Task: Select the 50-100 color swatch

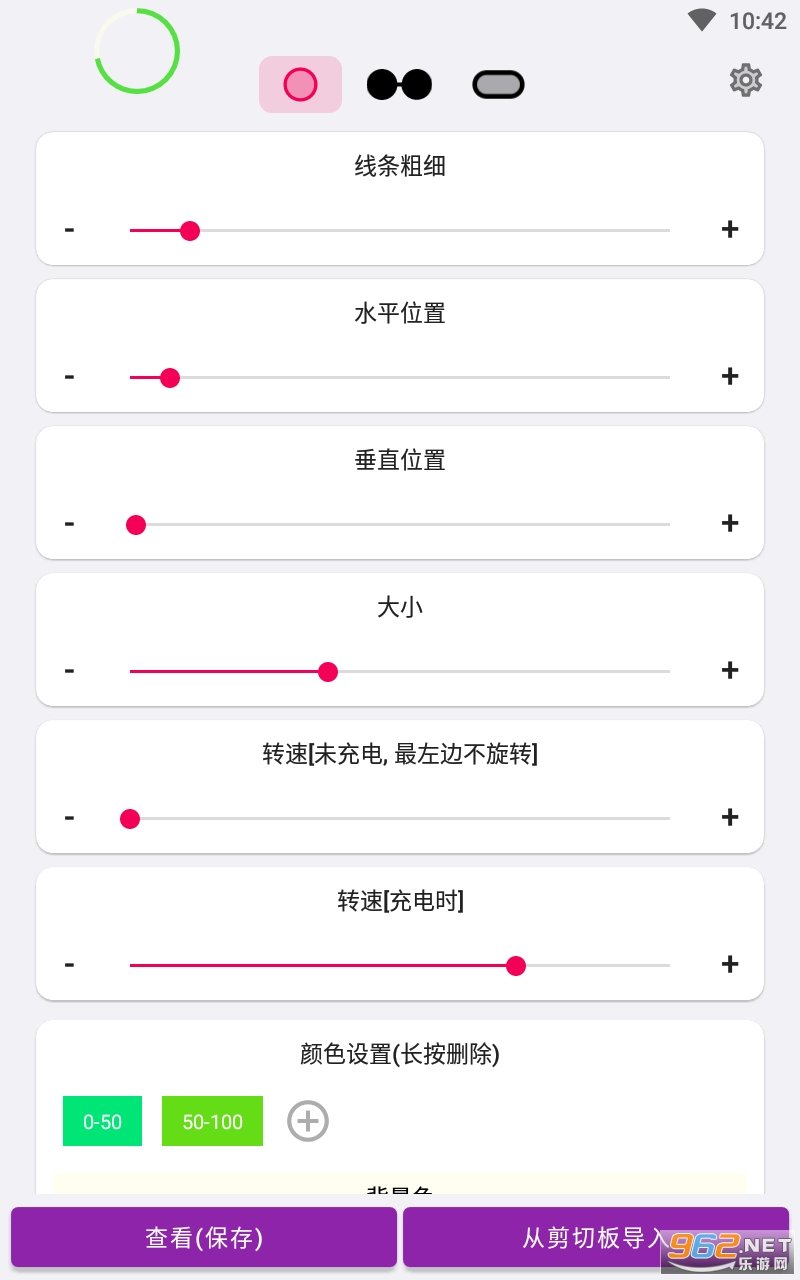Action: [x=212, y=1121]
